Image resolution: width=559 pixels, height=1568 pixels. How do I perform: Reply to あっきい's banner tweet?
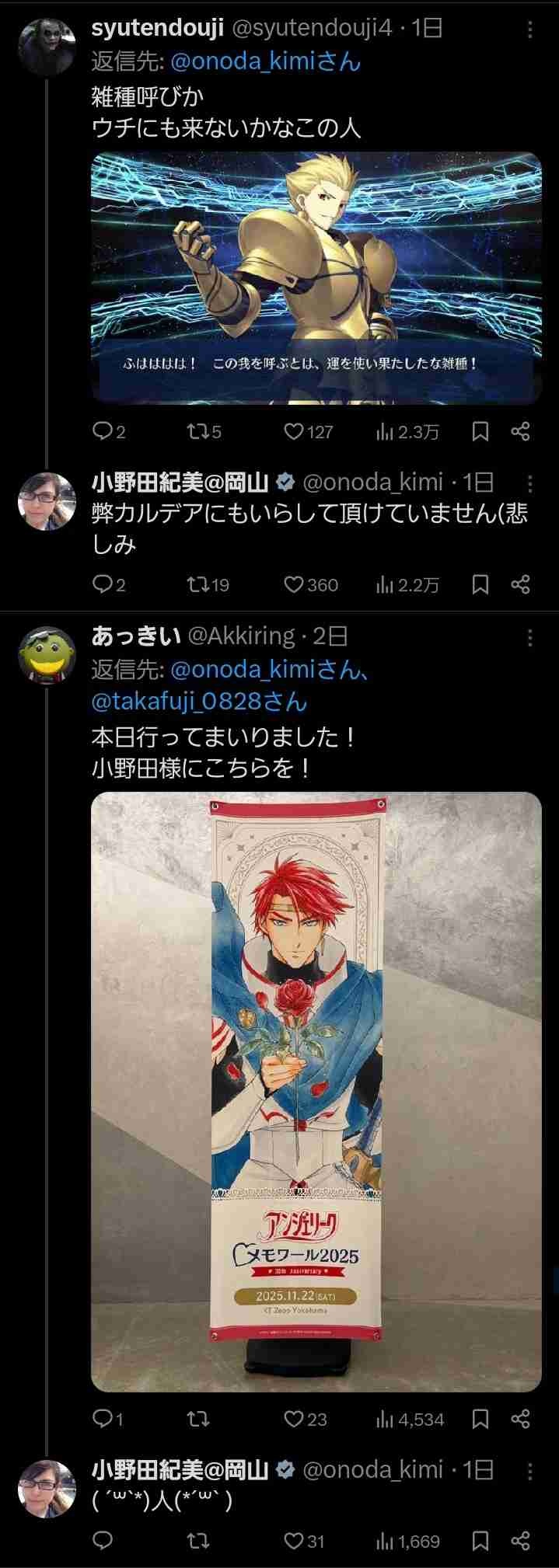pos(103,1420)
